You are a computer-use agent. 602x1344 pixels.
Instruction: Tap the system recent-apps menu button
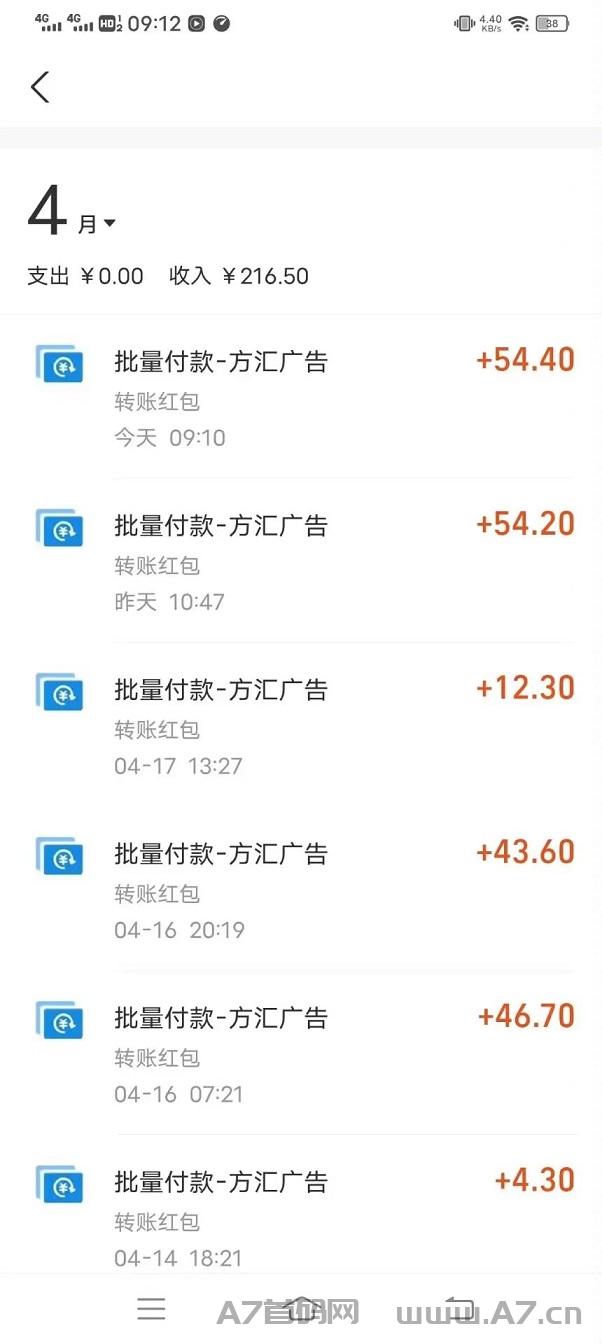tap(151, 1308)
